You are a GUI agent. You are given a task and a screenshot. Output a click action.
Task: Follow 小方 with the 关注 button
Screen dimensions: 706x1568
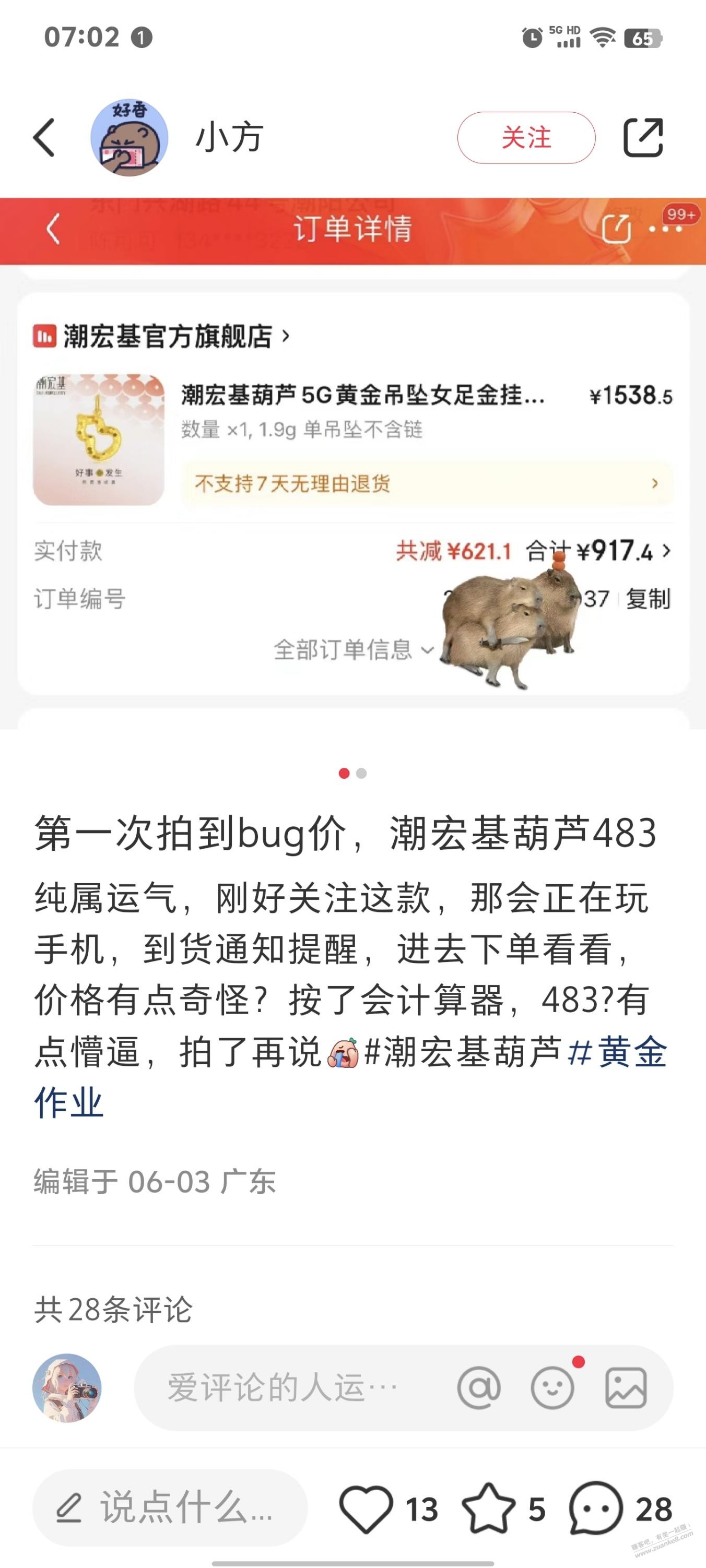tap(526, 138)
